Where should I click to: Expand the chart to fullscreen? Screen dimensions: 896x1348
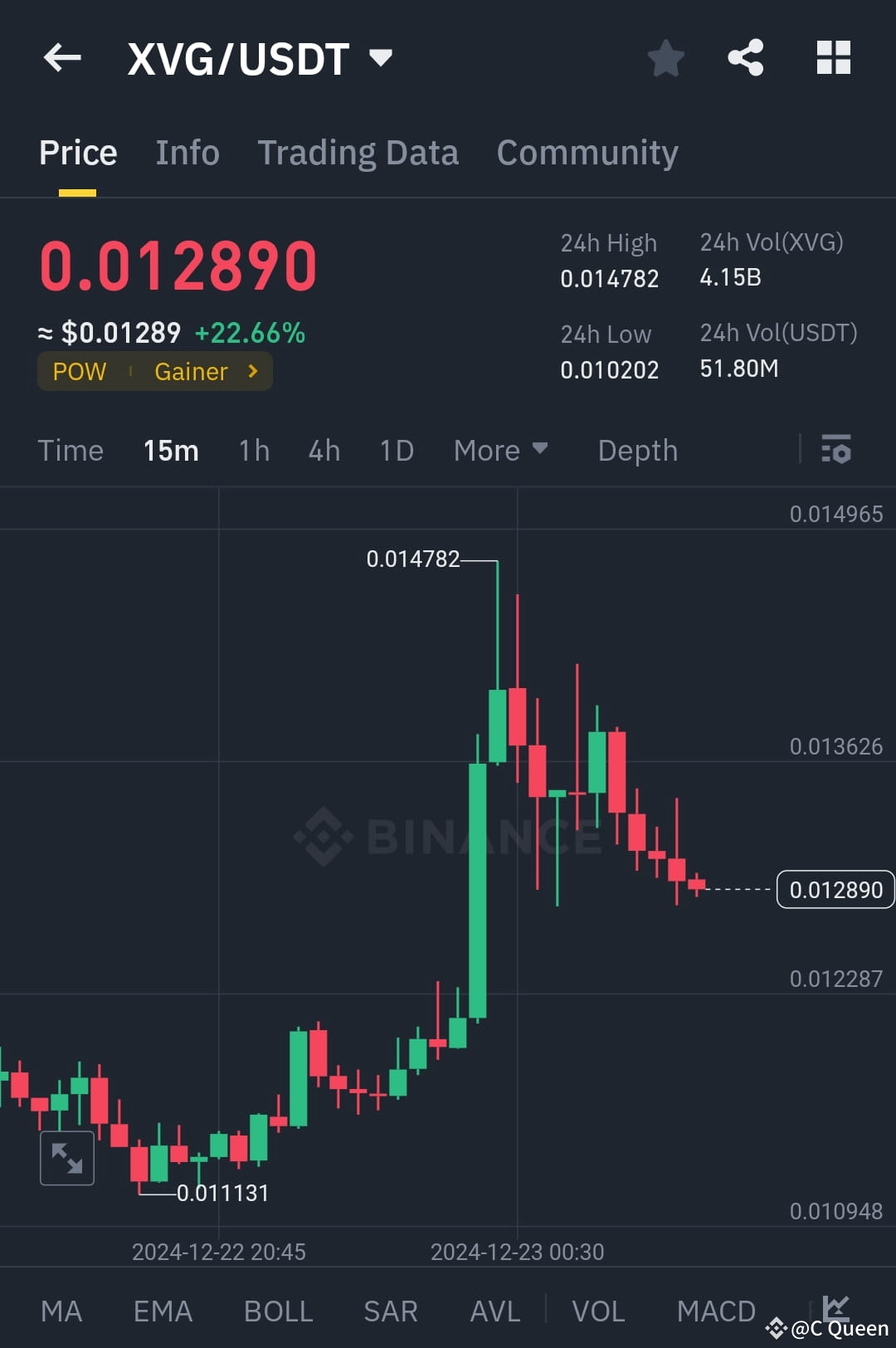(66, 1158)
